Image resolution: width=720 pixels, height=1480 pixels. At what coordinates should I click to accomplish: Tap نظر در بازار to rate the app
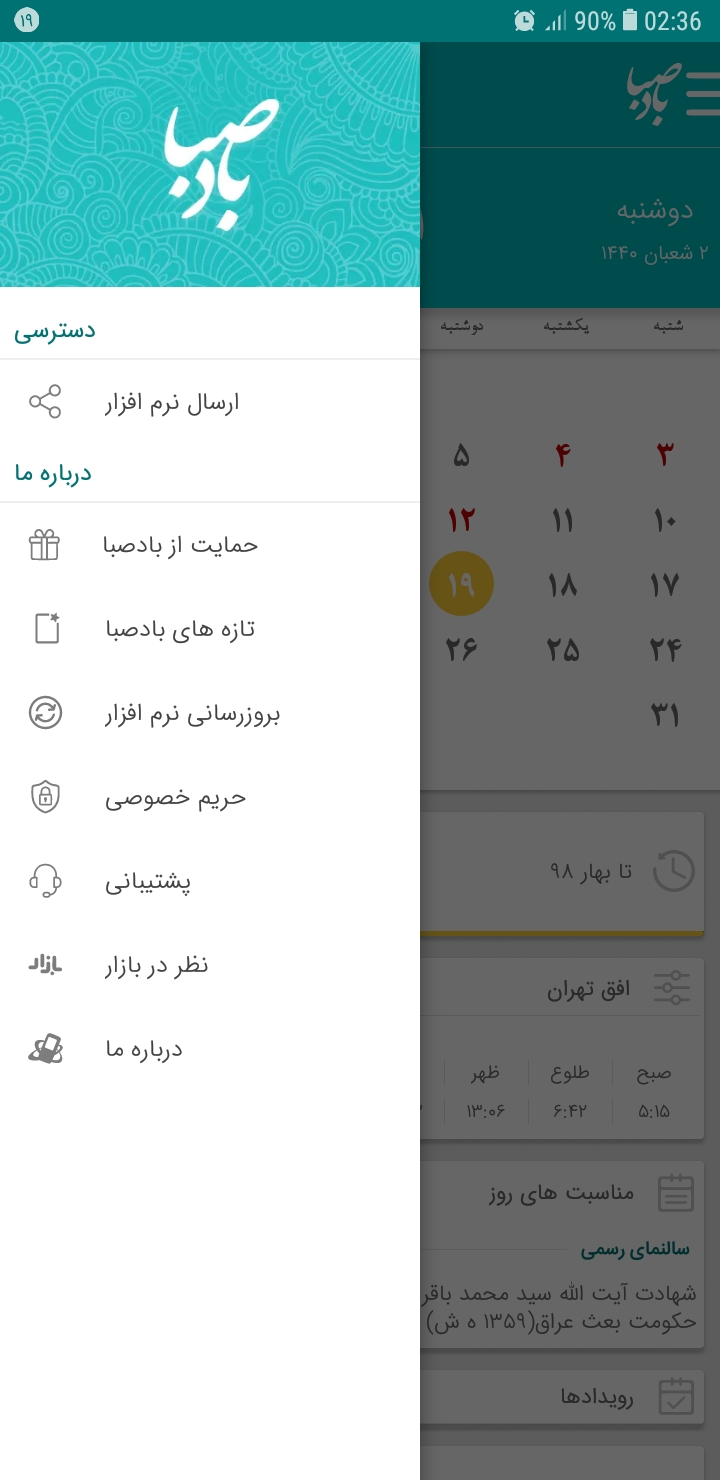click(210, 965)
